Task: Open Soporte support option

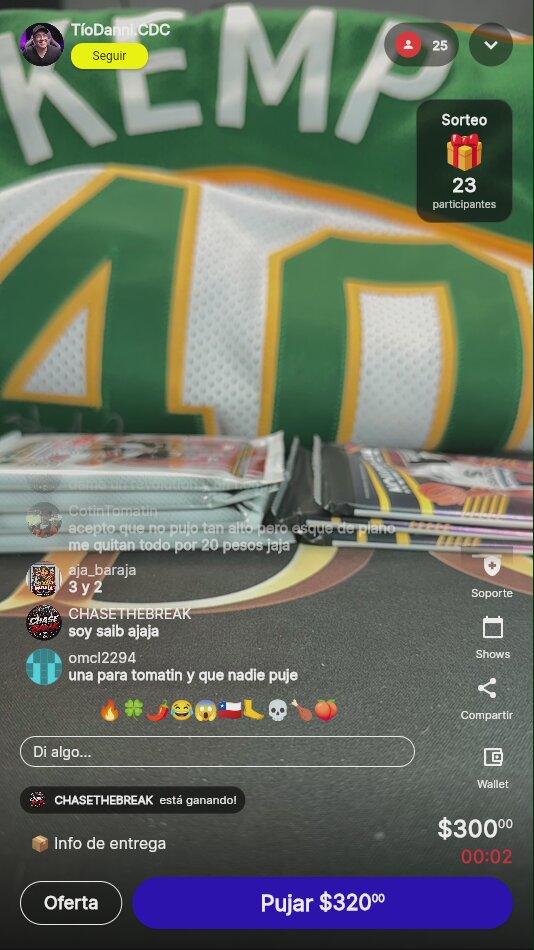Action: pos(492,576)
